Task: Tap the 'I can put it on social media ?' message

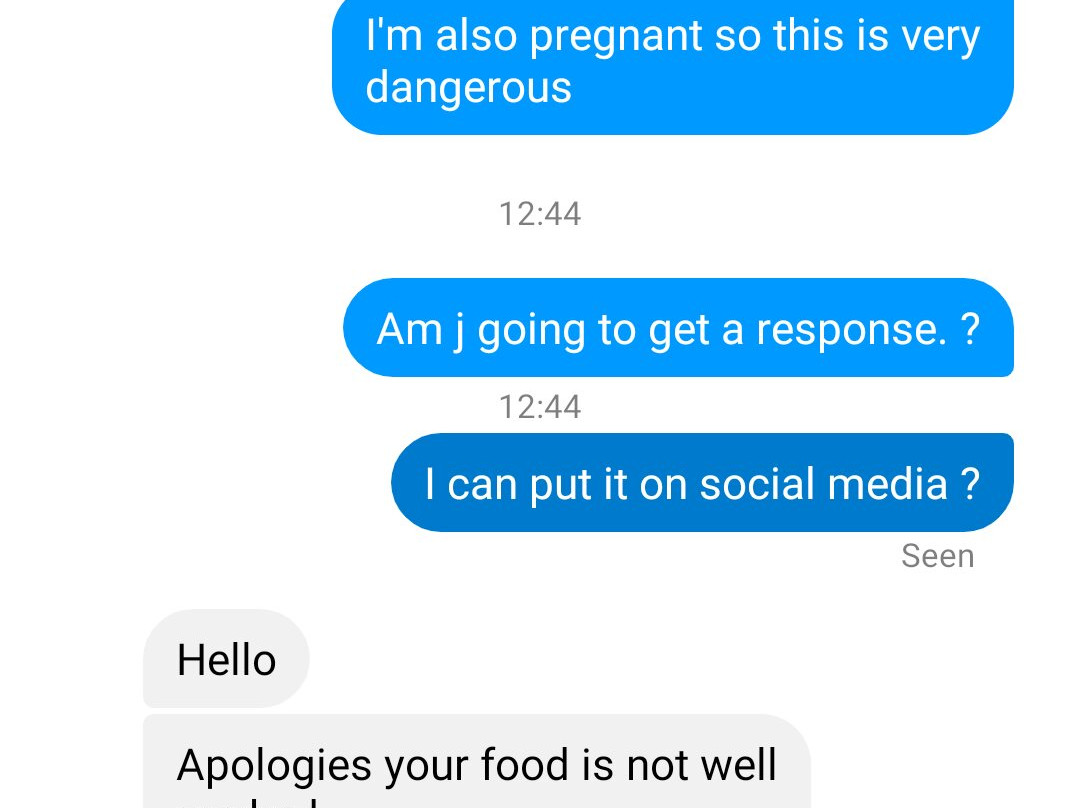Action: coord(701,483)
